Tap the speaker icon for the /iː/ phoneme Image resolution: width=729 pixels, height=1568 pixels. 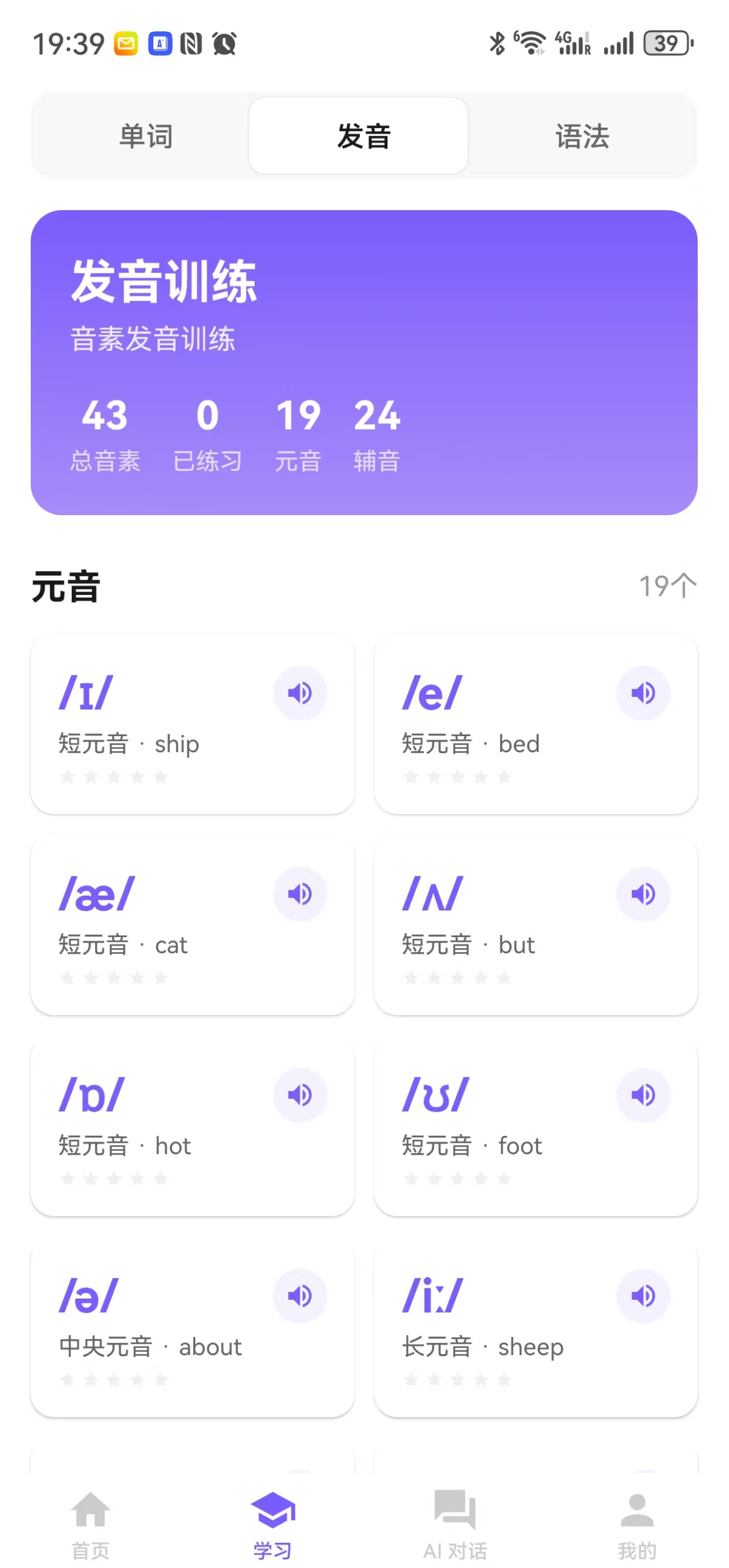click(x=643, y=1296)
